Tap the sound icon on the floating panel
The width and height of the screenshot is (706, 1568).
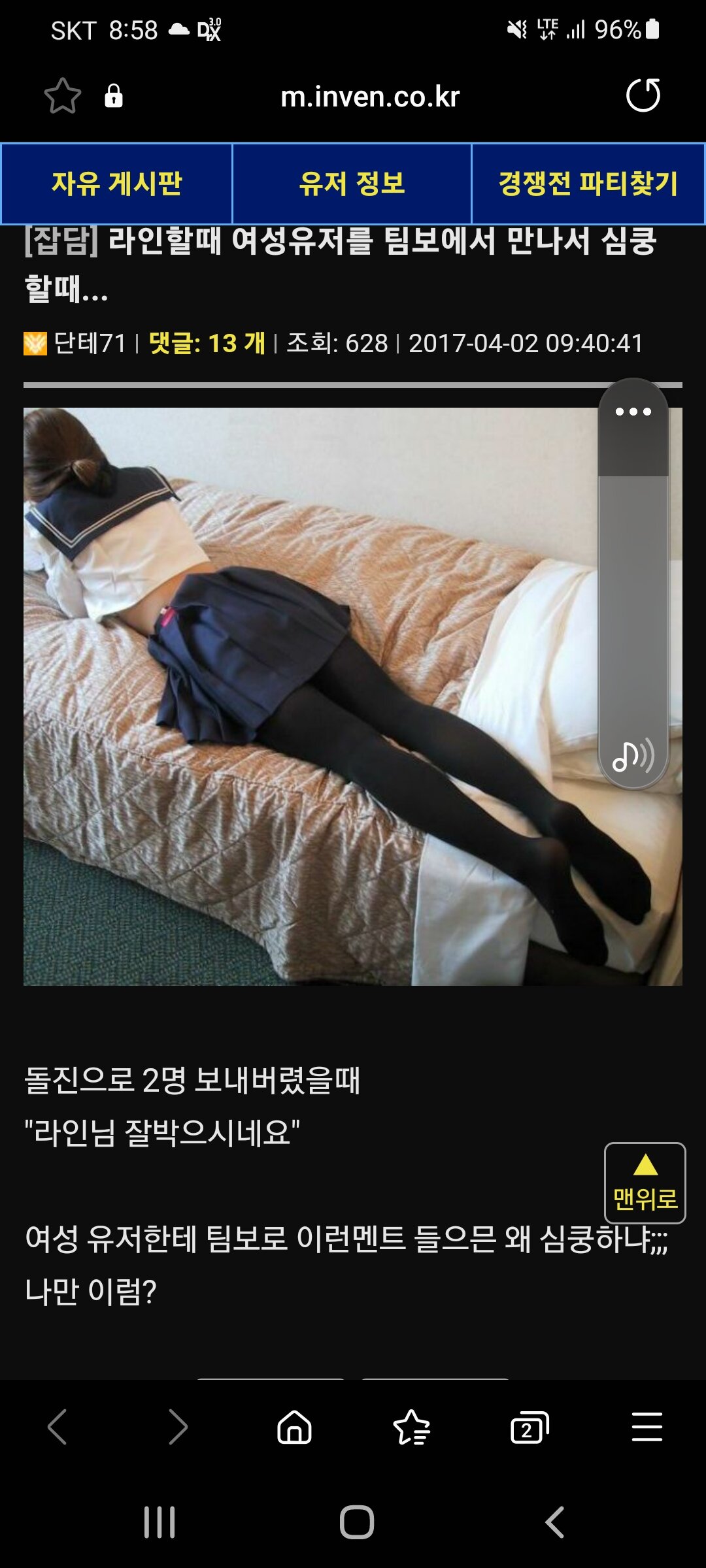633,756
